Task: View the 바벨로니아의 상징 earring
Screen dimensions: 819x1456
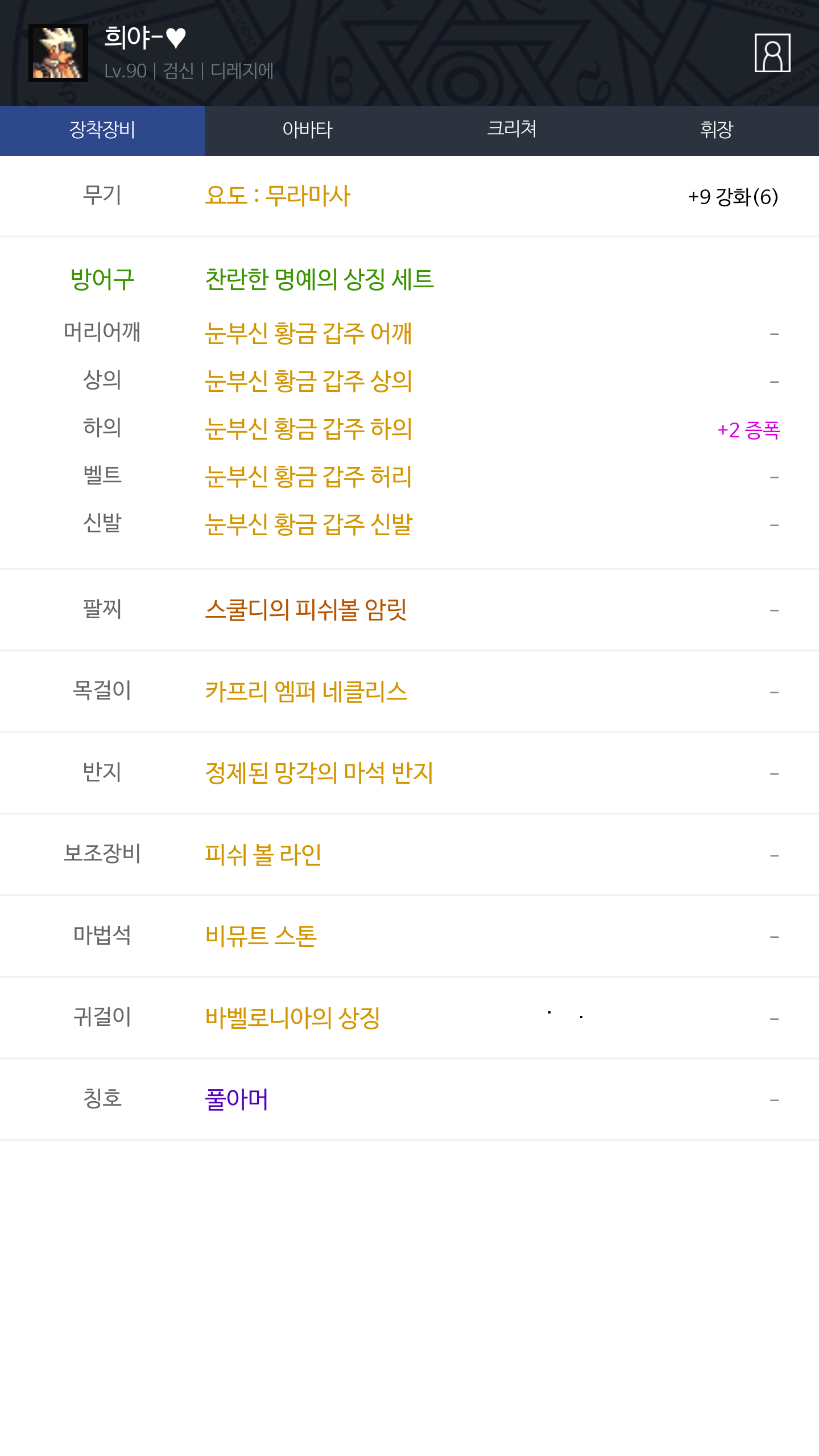Action: [x=292, y=1017]
